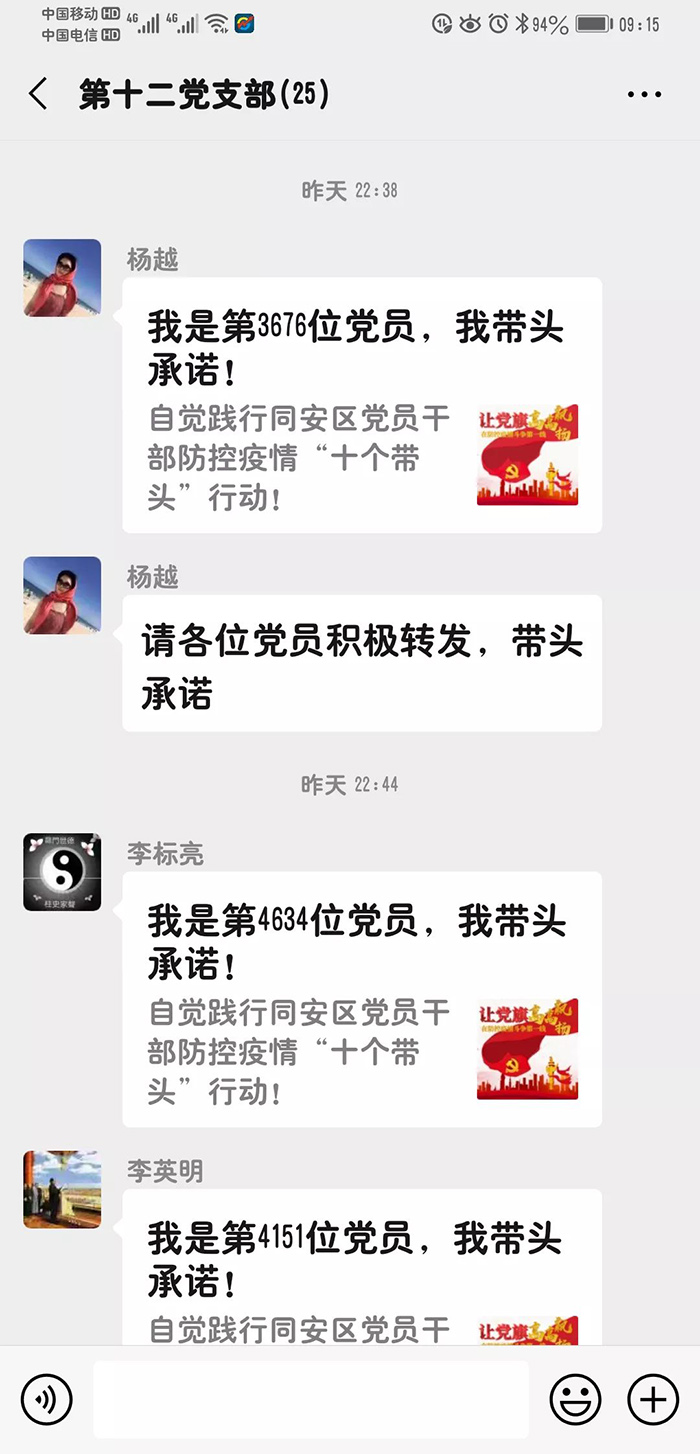View 李英明's profile via avatar

click(62, 1189)
